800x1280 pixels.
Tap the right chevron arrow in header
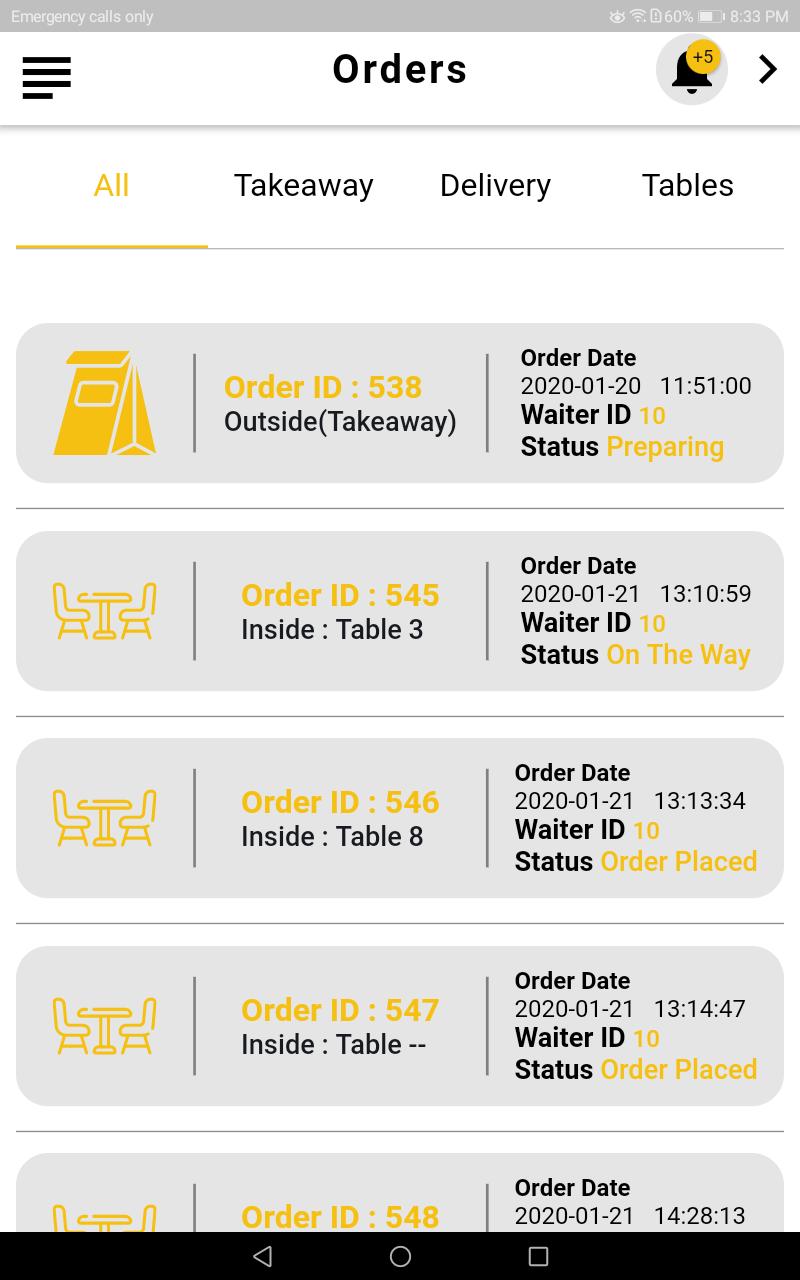pos(767,69)
